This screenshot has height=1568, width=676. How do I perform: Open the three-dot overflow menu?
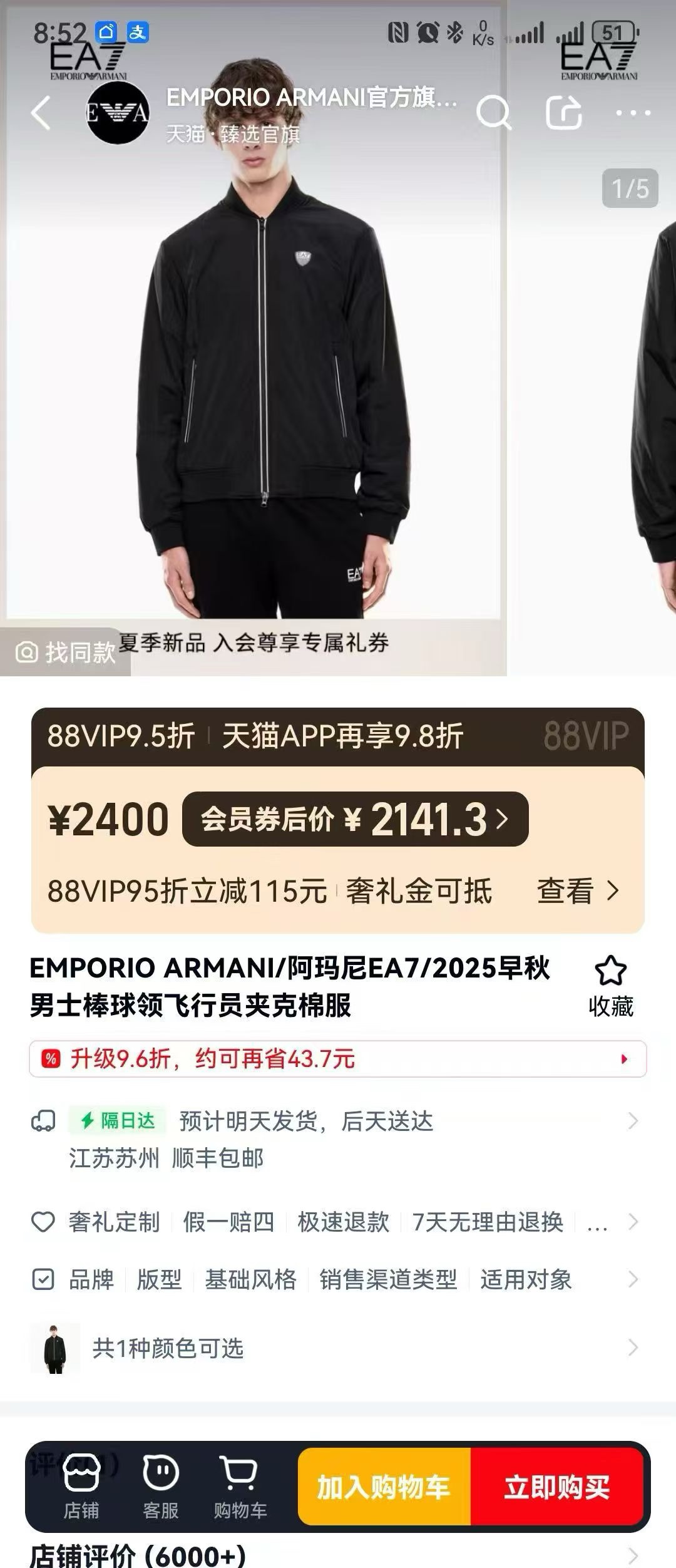[633, 113]
